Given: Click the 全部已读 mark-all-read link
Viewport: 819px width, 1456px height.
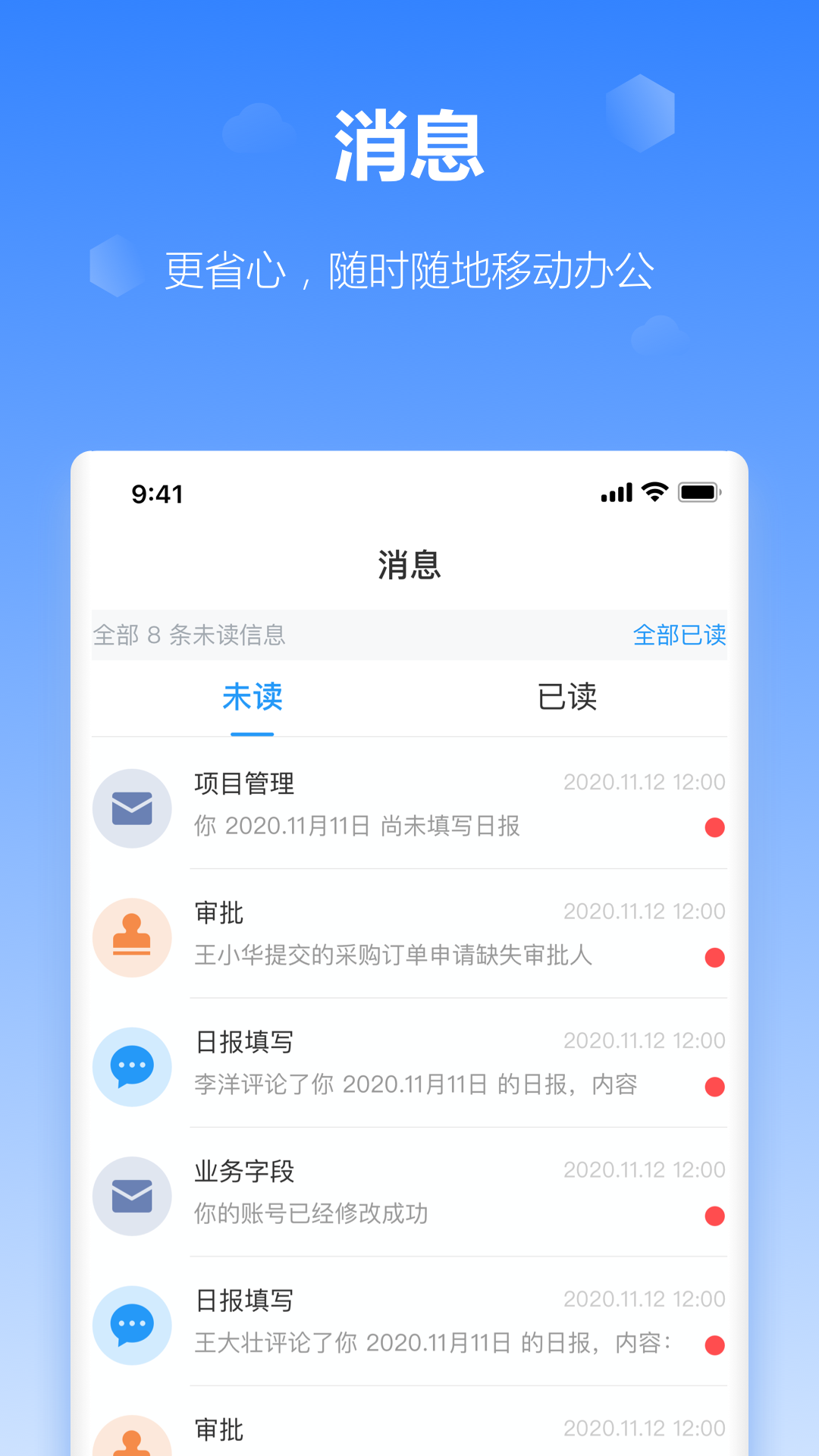Looking at the screenshot, I should click(680, 637).
